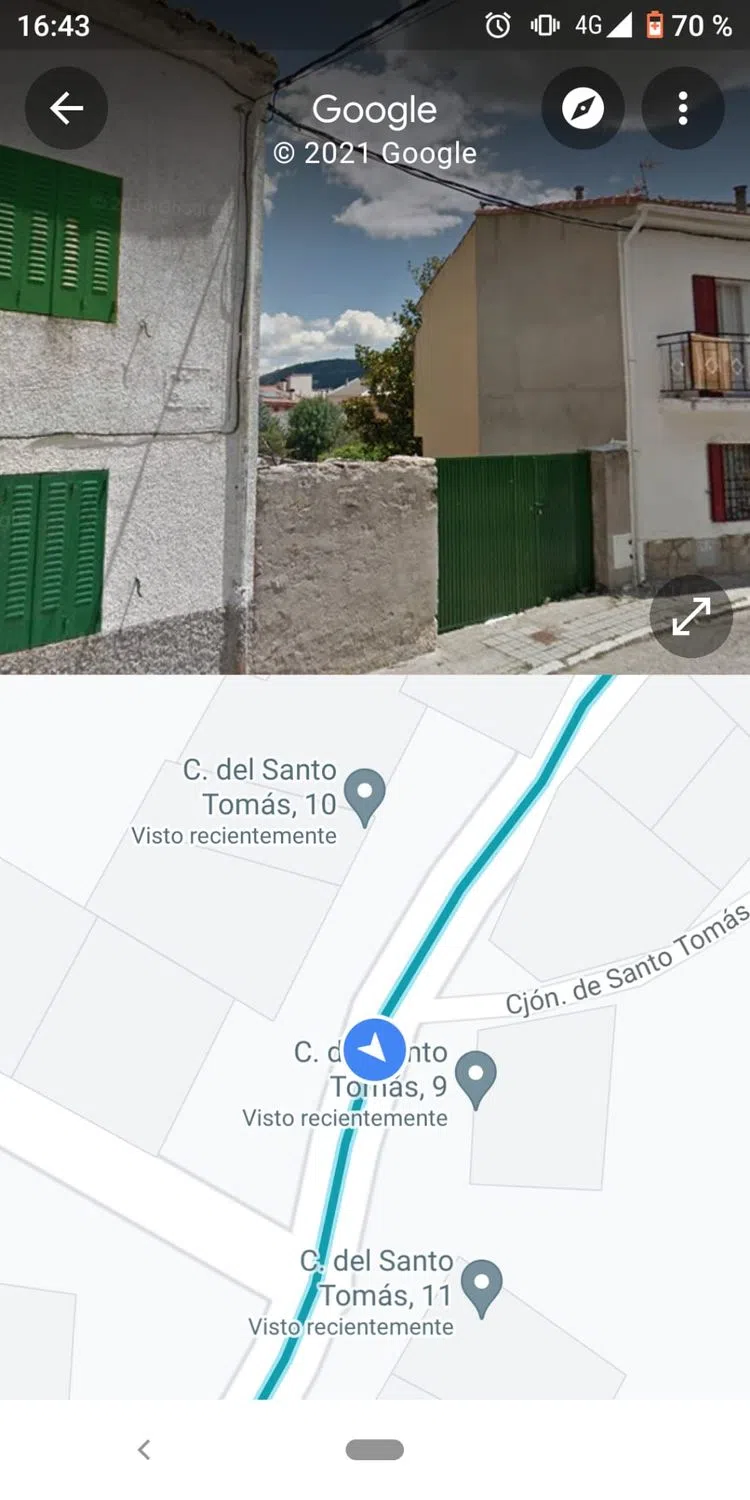Tap the system back arrow
750x1500 pixels.
pyautogui.click(x=144, y=1449)
